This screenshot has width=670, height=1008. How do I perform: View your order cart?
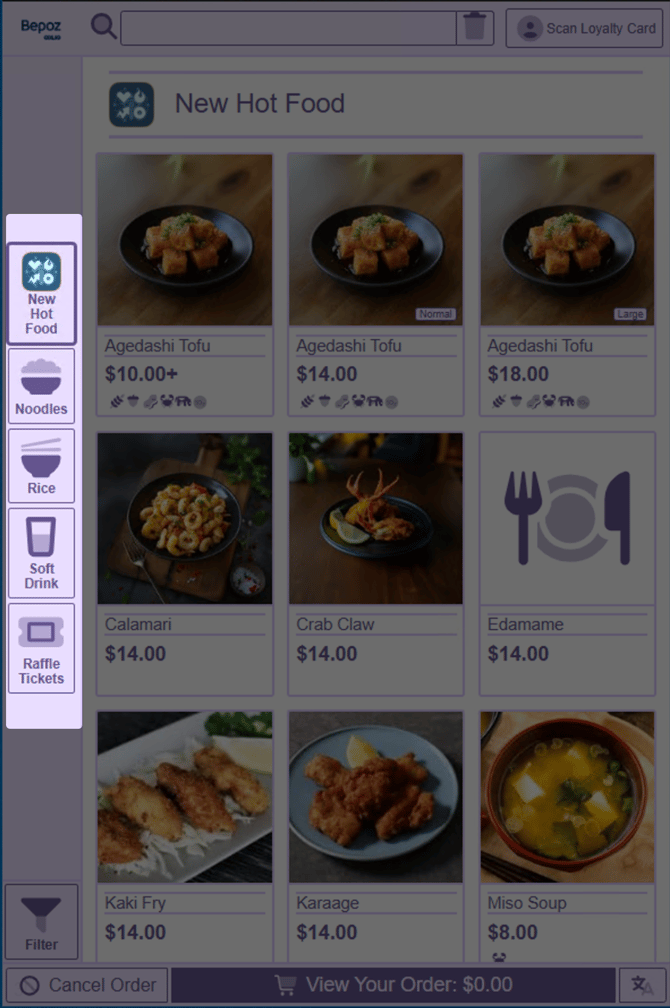click(393, 985)
